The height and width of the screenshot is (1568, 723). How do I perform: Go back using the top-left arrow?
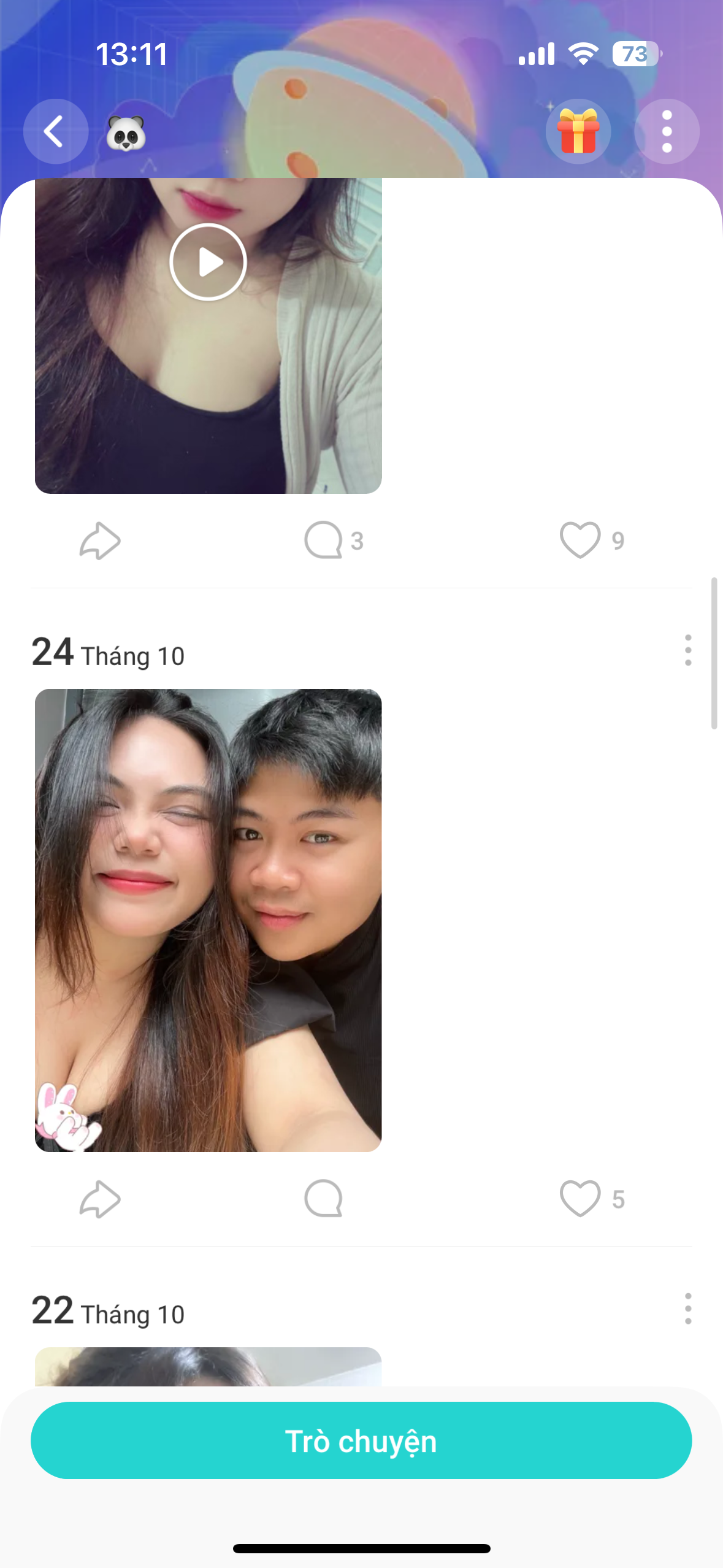55,131
